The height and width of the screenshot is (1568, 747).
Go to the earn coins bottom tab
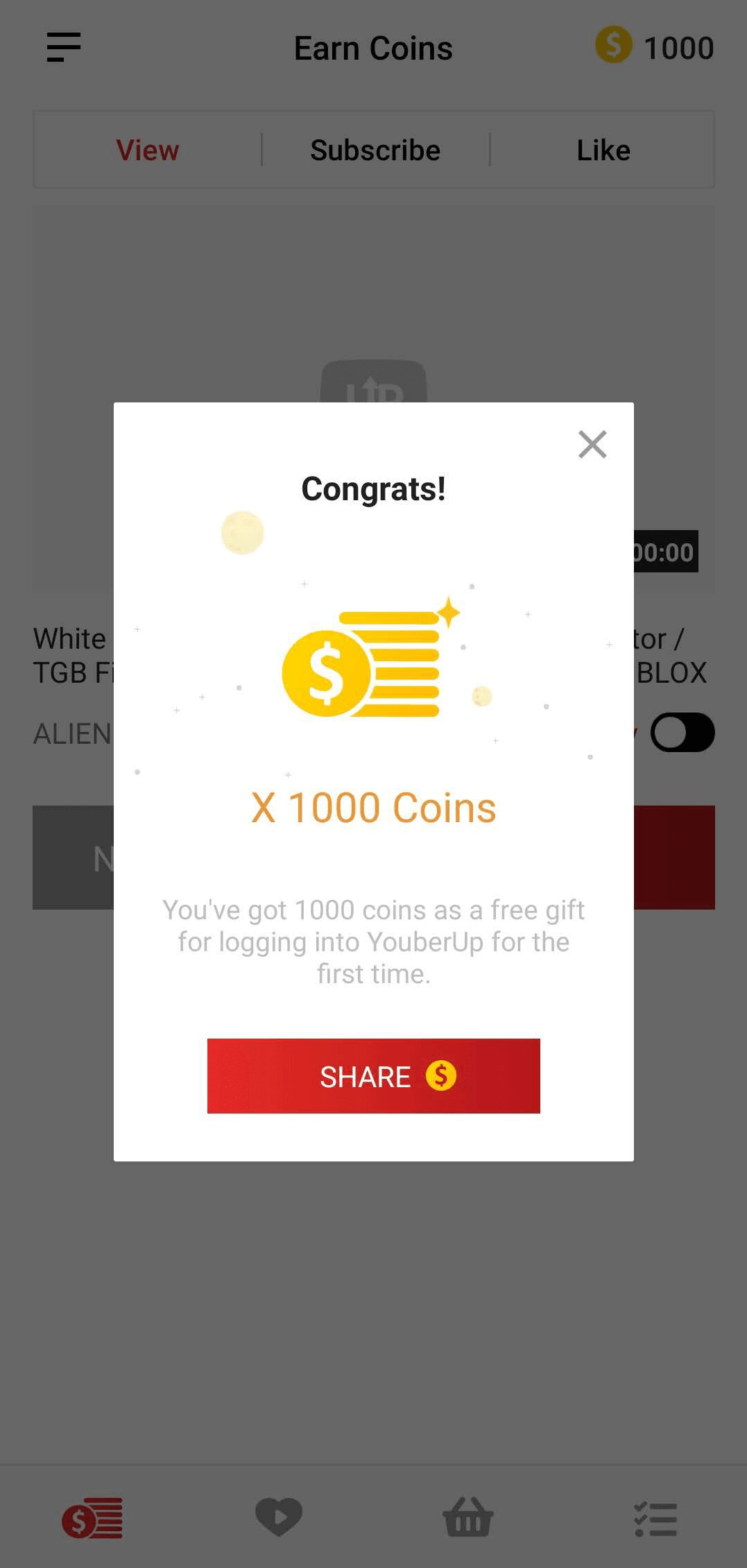(x=92, y=1518)
